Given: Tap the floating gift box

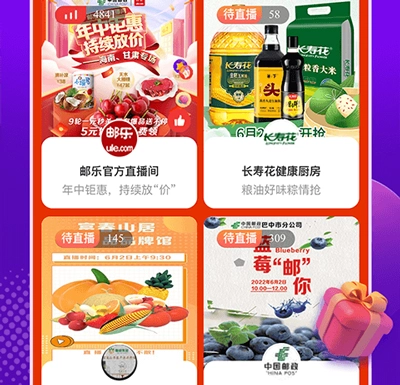Looking at the screenshot, I should (354, 319).
